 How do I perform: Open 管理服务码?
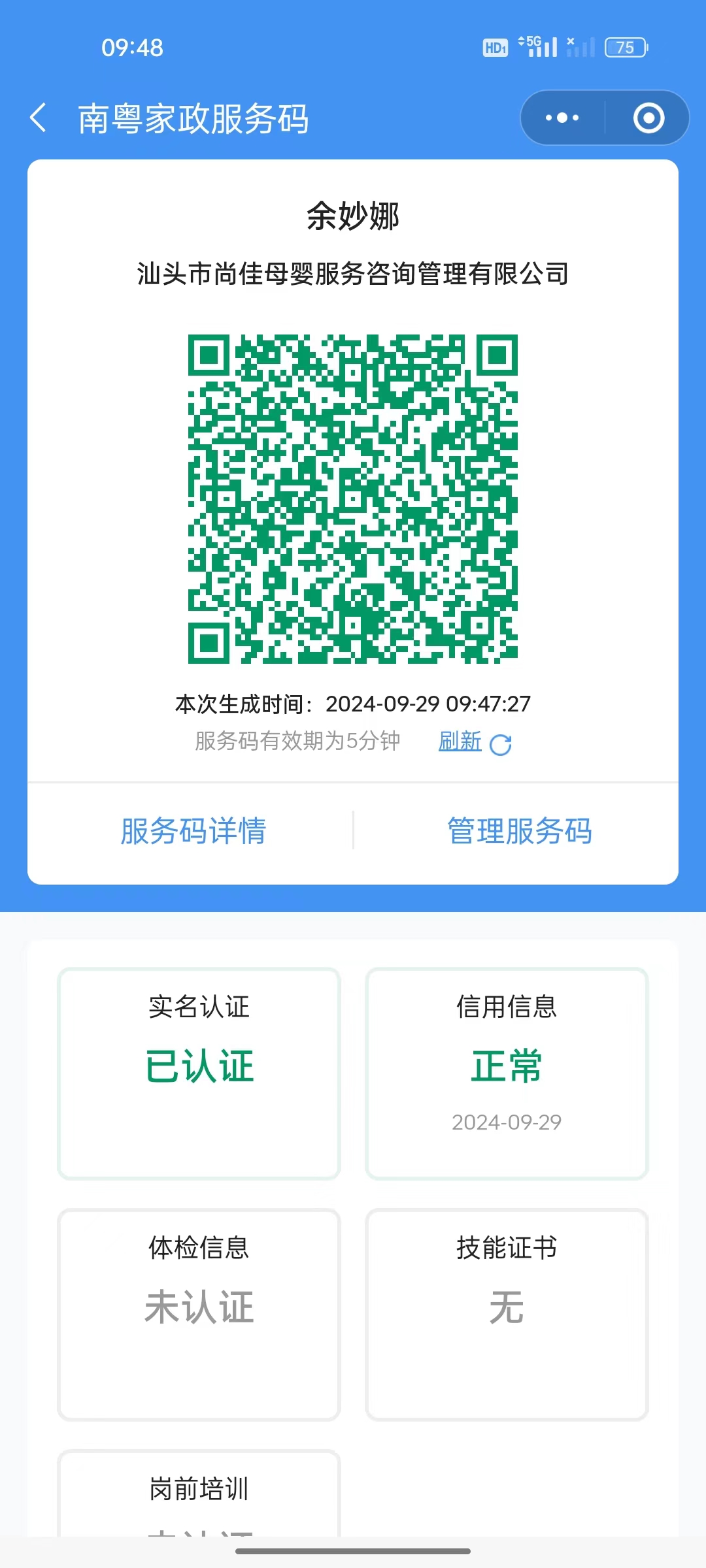tap(520, 831)
